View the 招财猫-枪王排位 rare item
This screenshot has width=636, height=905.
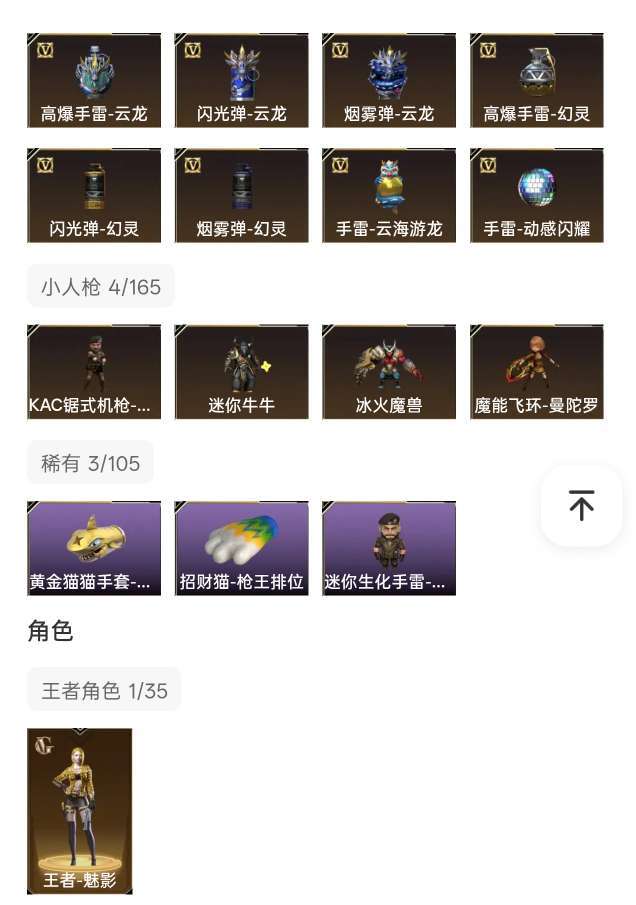click(x=241, y=548)
